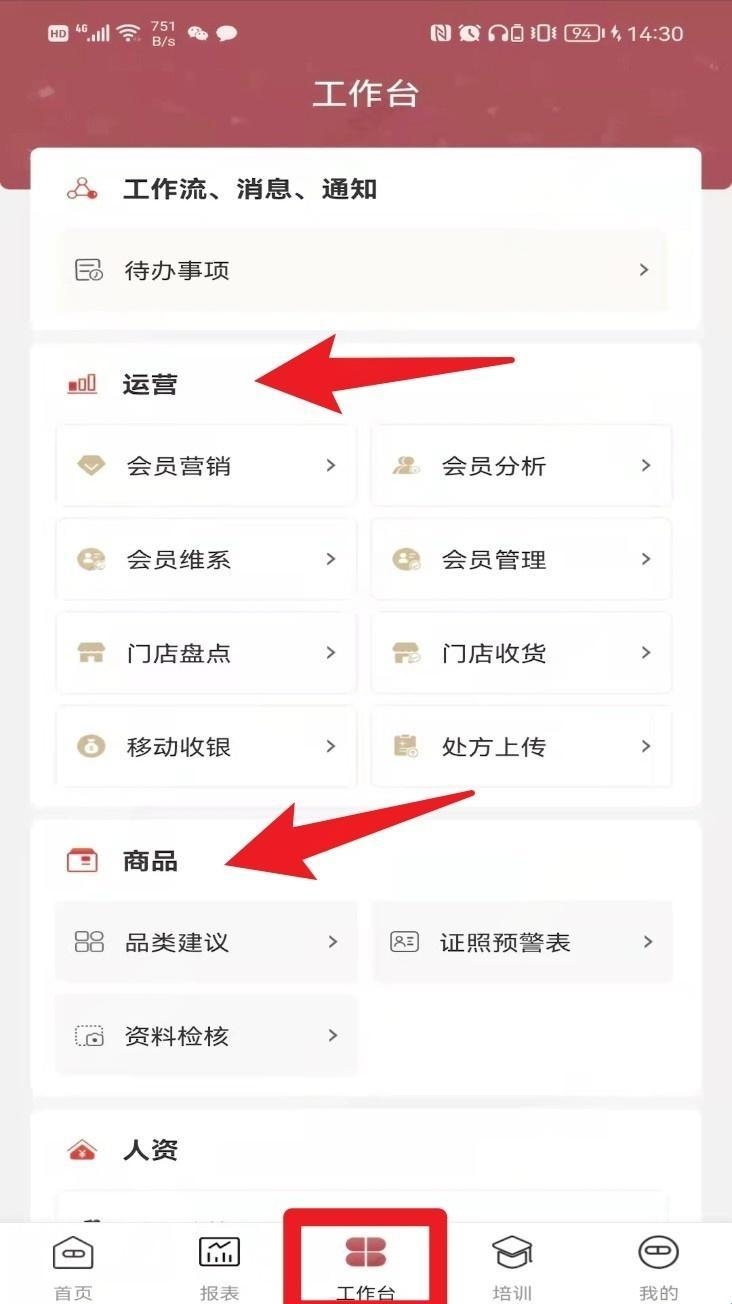The width and height of the screenshot is (732, 1304).
Task: Open 门店收货 store receiving
Action: coord(521,654)
